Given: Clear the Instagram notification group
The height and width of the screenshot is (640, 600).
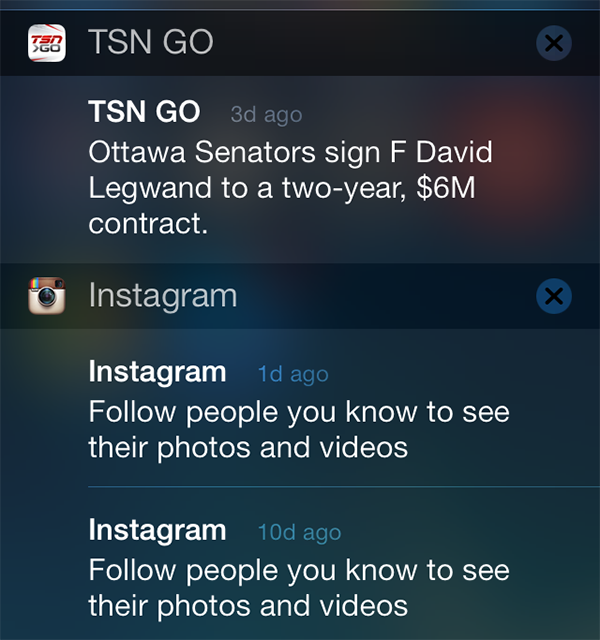Looking at the screenshot, I should tap(553, 295).
